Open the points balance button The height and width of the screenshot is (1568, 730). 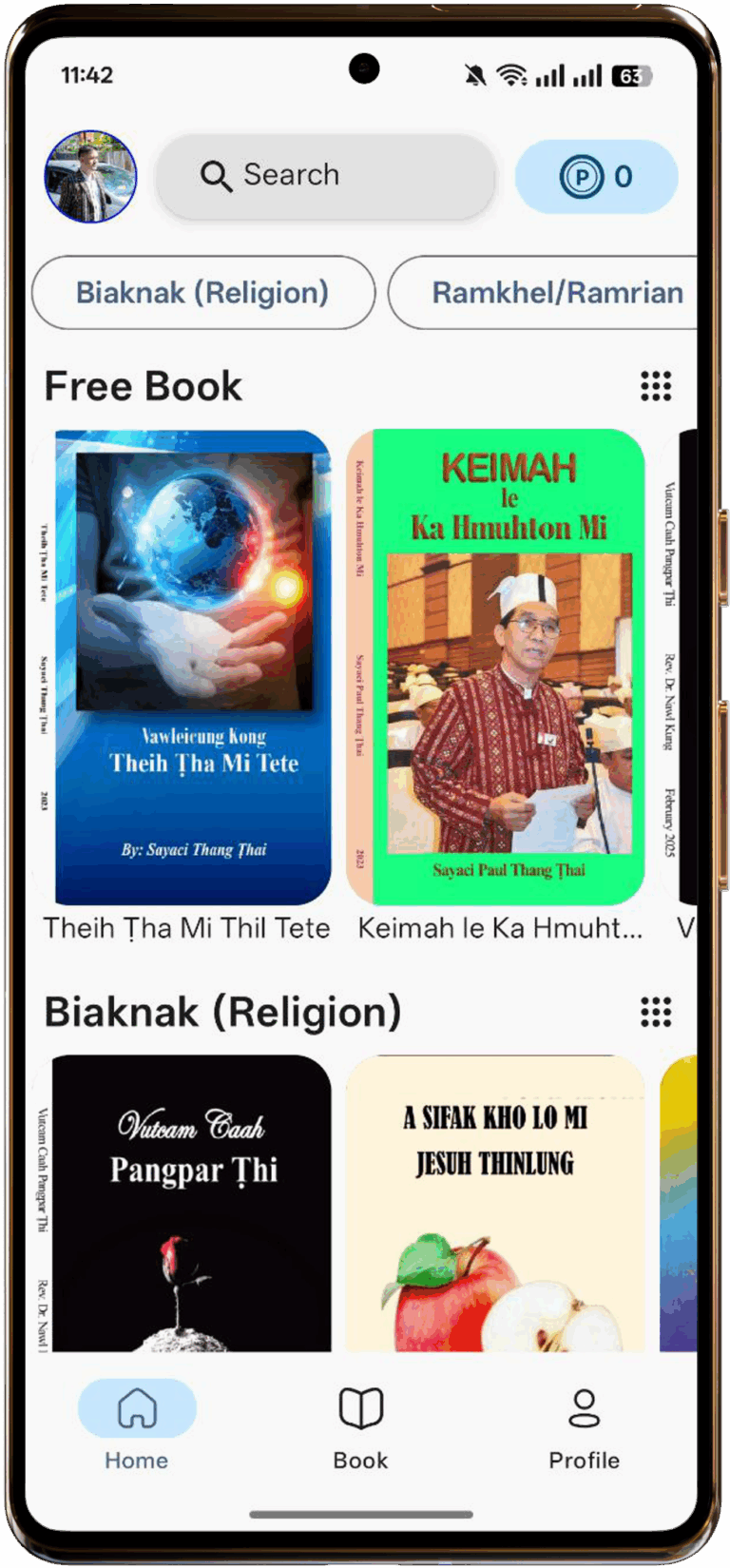tap(596, 177)
